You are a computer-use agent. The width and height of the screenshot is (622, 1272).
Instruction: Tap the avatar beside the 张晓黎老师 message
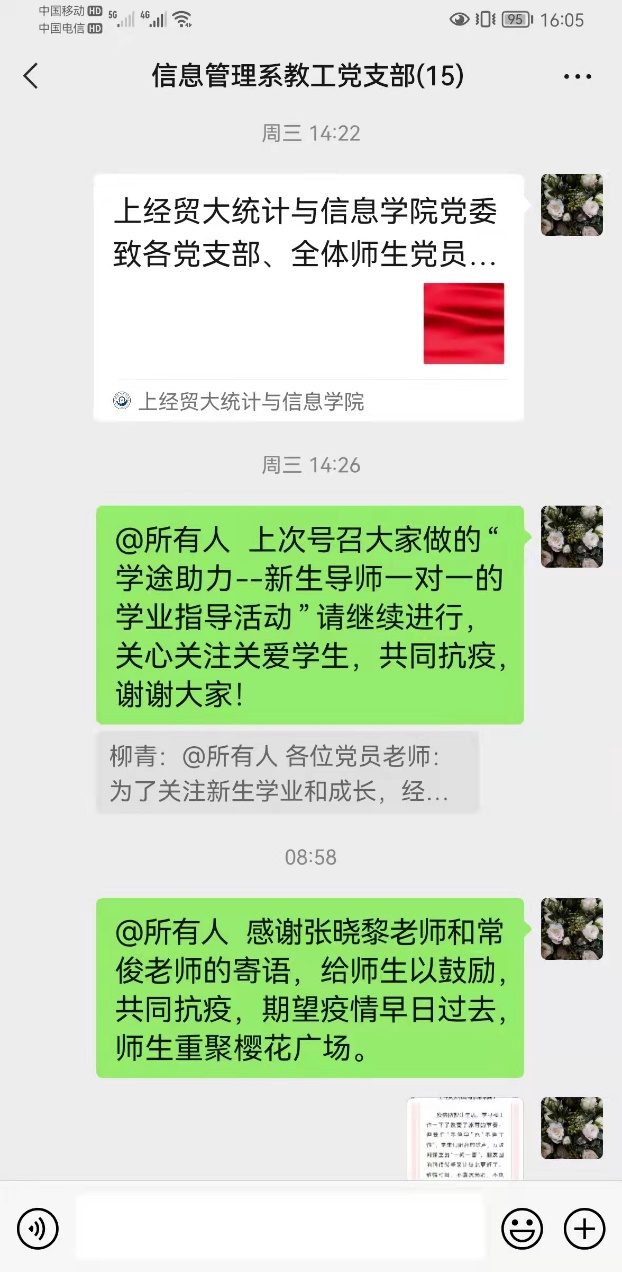(571, 929)
